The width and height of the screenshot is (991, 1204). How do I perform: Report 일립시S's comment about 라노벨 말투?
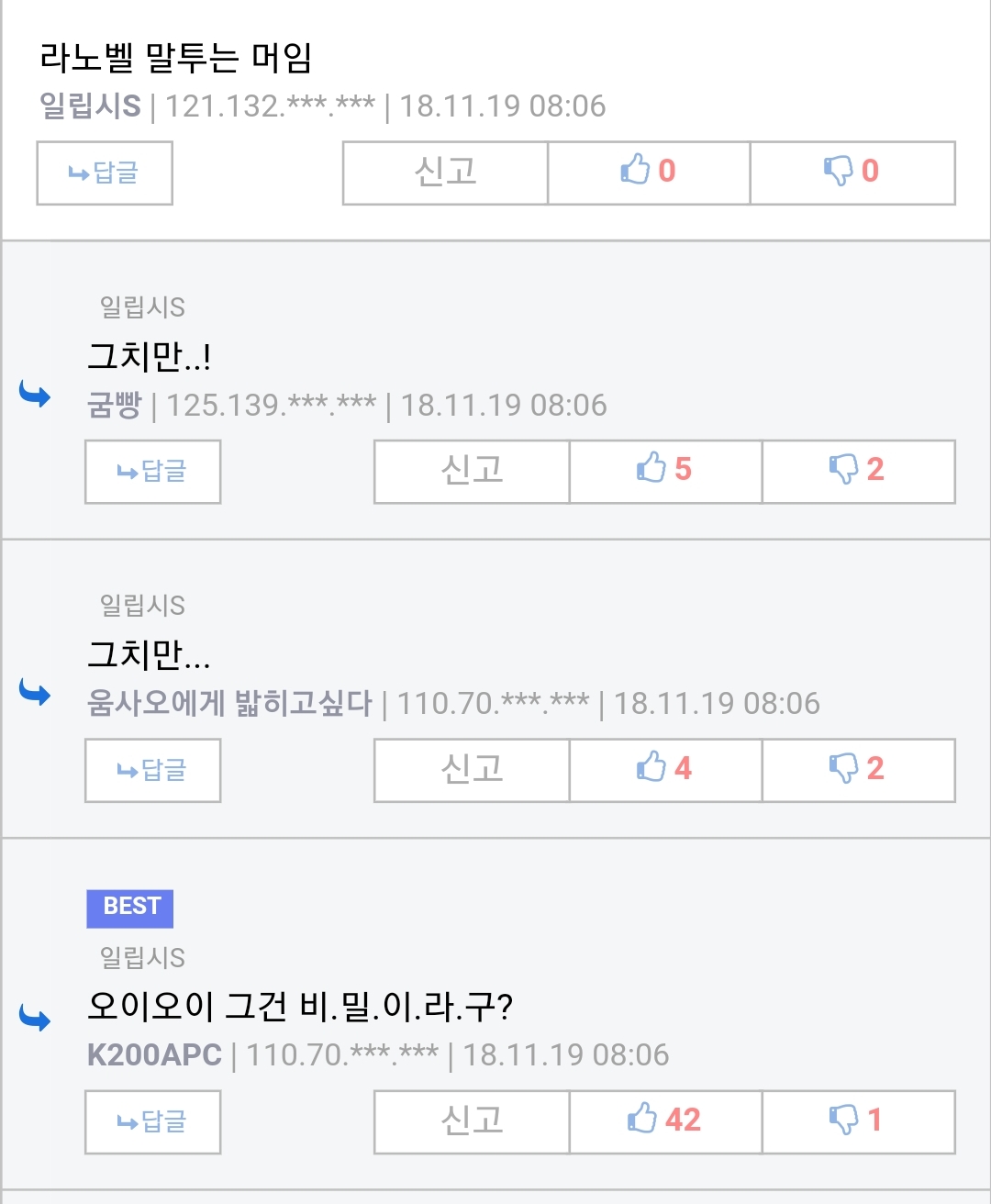(445, 173)
